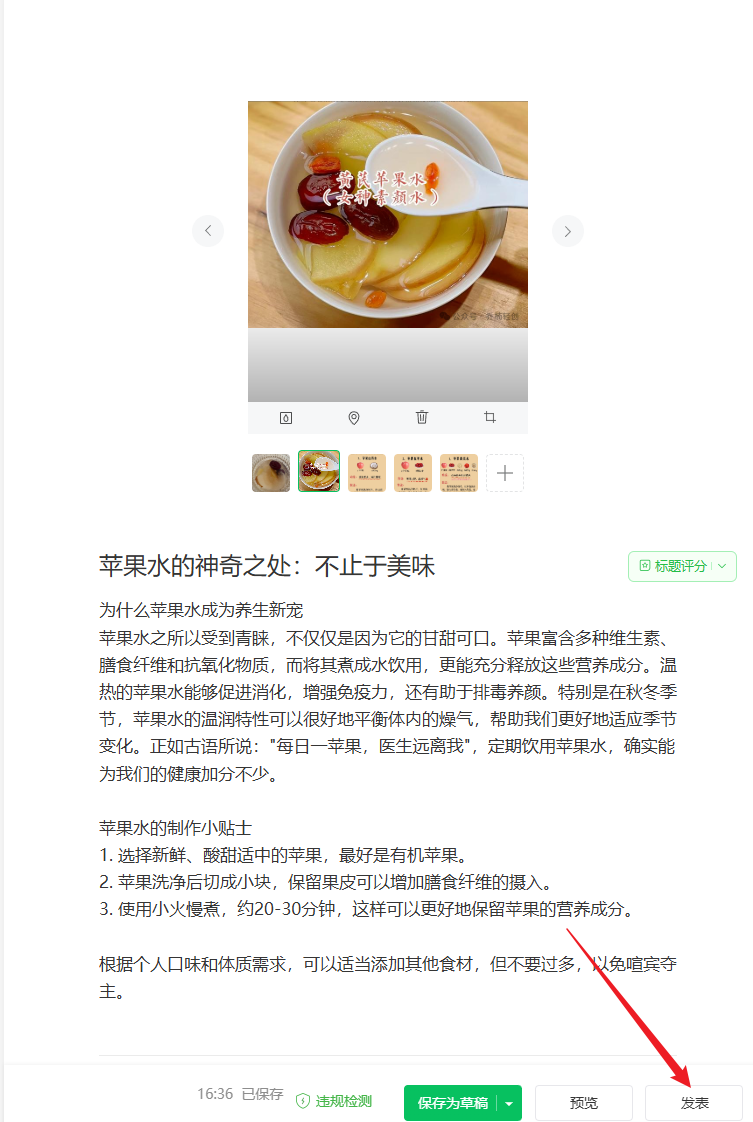Open the watermark icon under the image
Image resolution: width=753 pixels, height=1122 pixels.
point(286,417)
